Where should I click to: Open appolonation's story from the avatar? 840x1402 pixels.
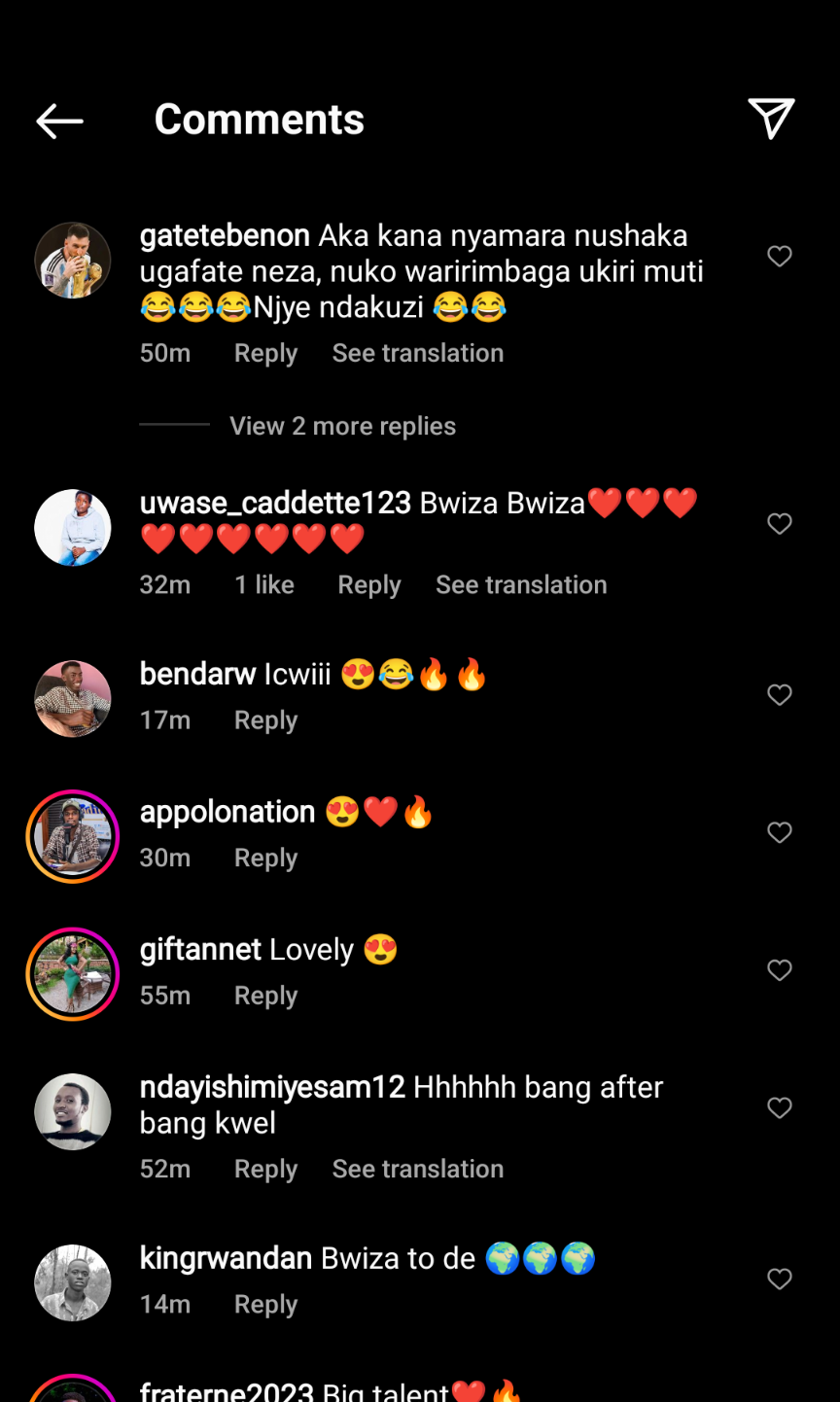tap(73, 836)
